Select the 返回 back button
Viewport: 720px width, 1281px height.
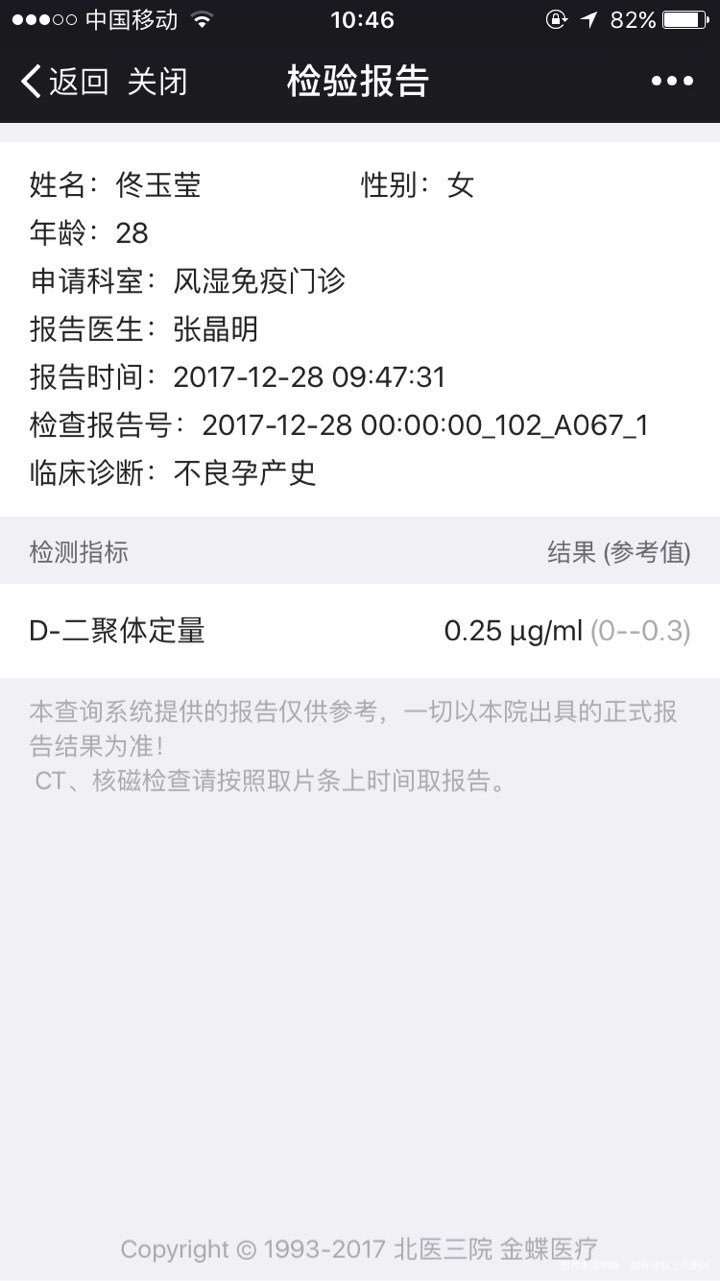75,82
